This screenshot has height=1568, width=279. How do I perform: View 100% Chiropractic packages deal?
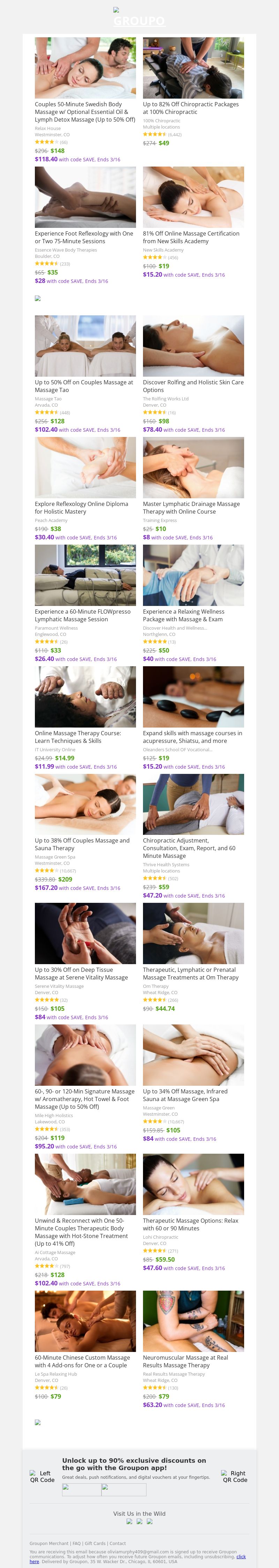pyautogui.click(x=193, y=68)
